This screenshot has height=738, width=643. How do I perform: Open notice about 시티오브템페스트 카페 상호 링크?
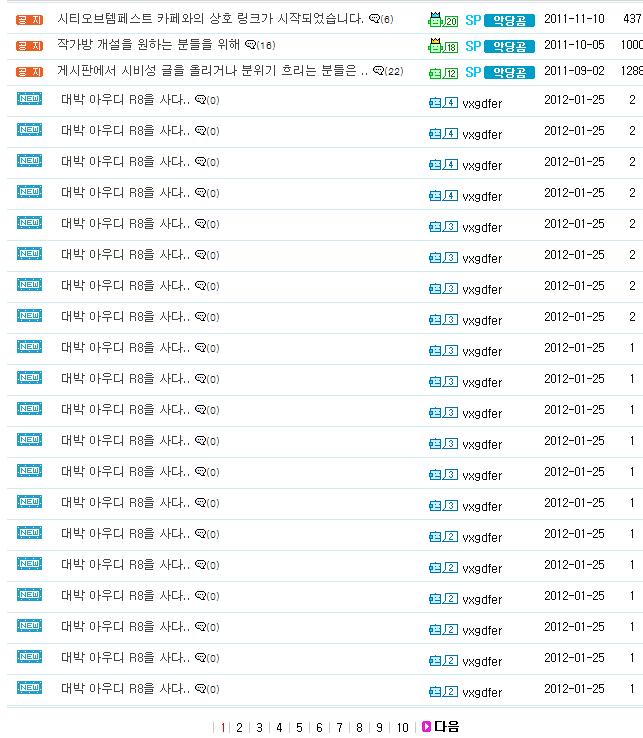click(210, 19)
